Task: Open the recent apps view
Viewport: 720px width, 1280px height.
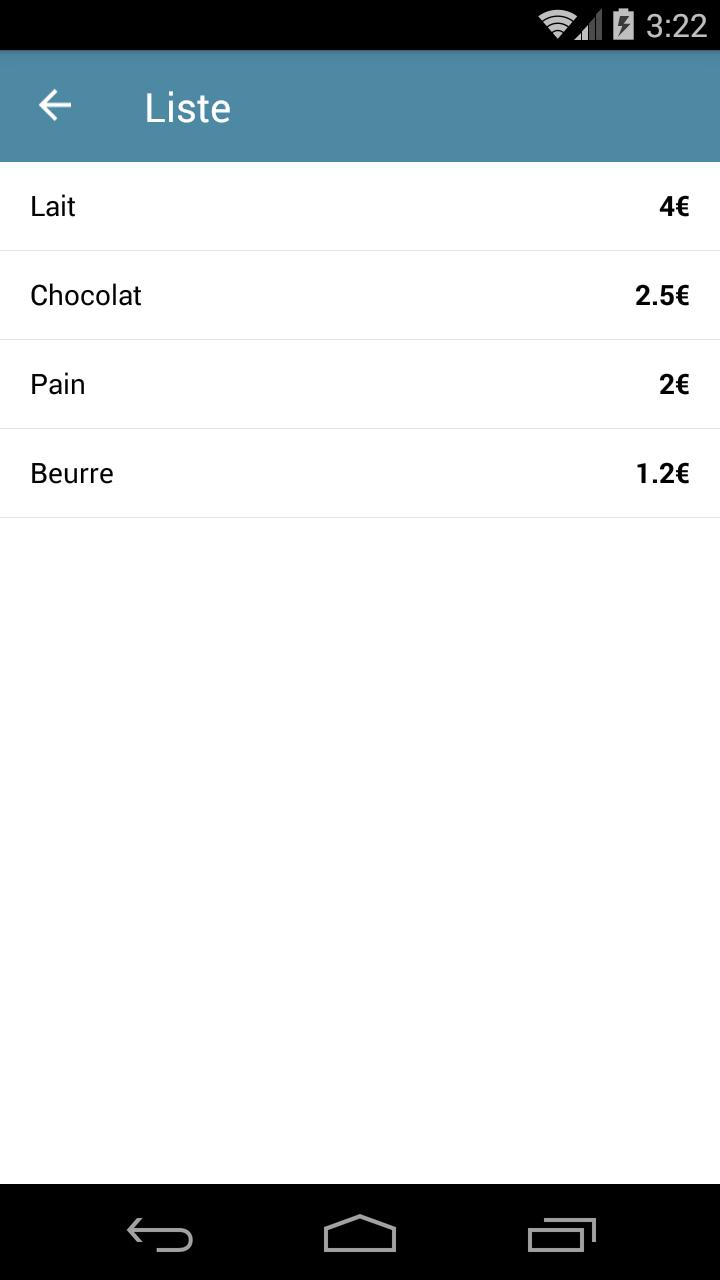Action: click(561, 1234)
